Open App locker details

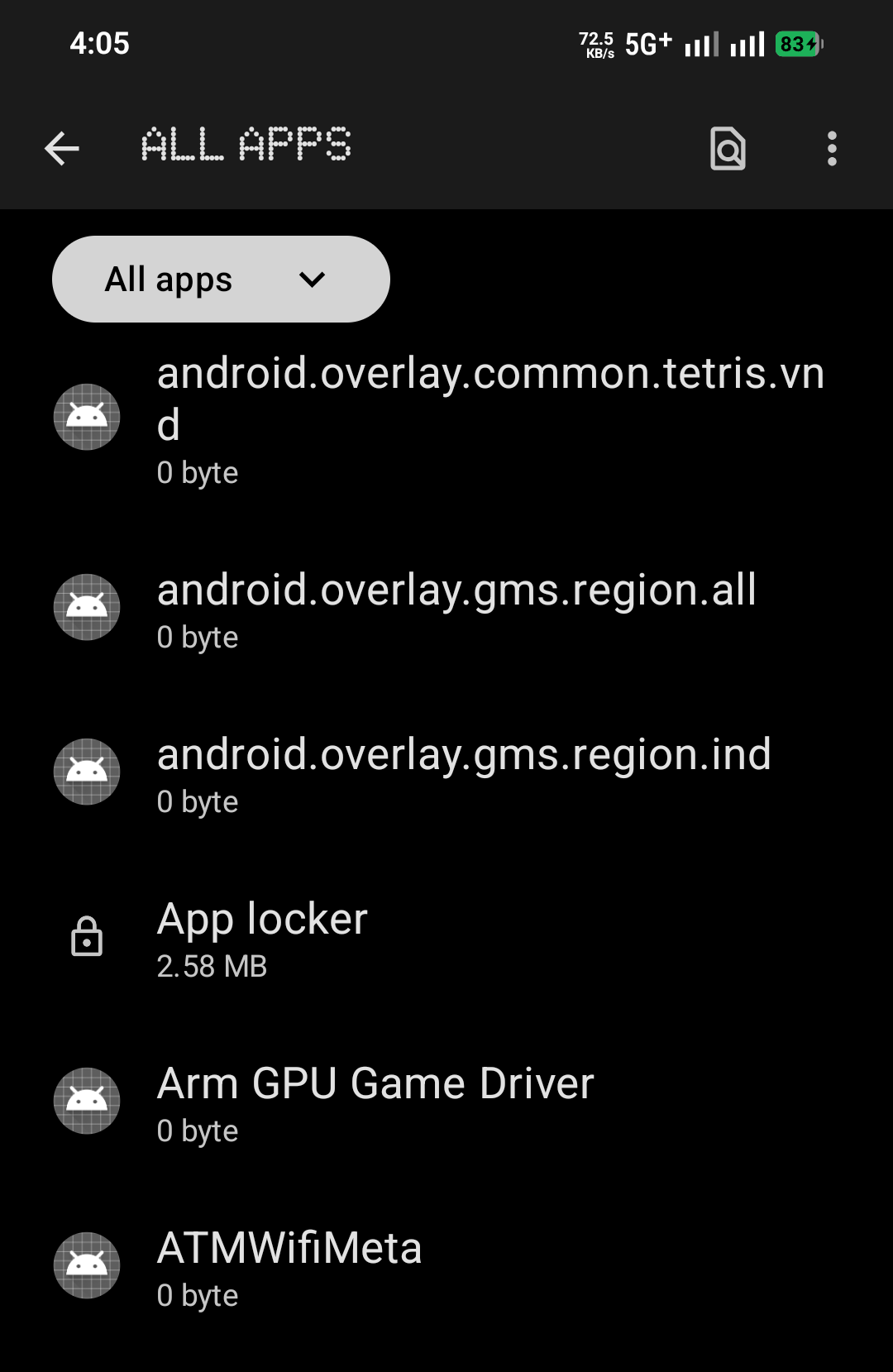tap(446, 938)
